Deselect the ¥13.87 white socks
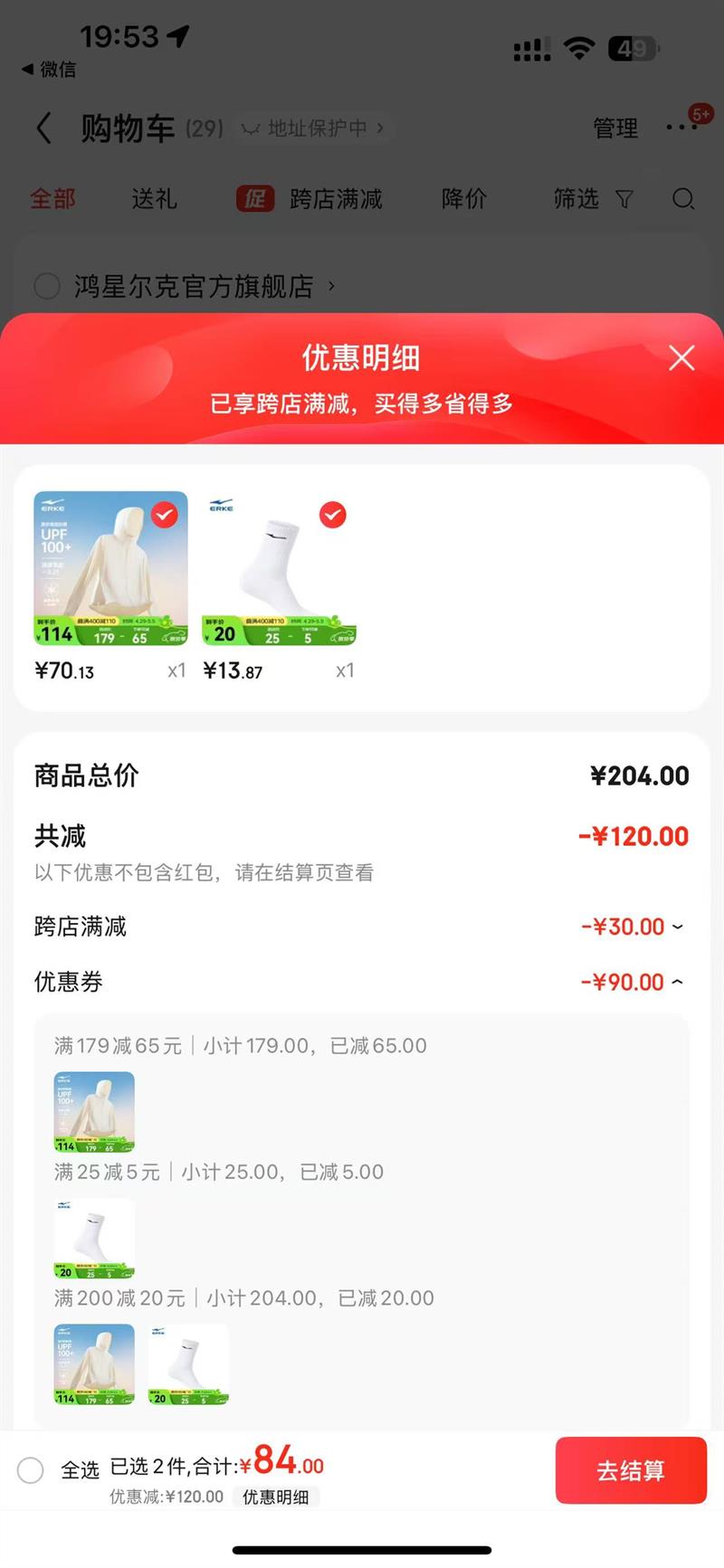Screen dimensions: 724x1568 click(x=333, y=515)
